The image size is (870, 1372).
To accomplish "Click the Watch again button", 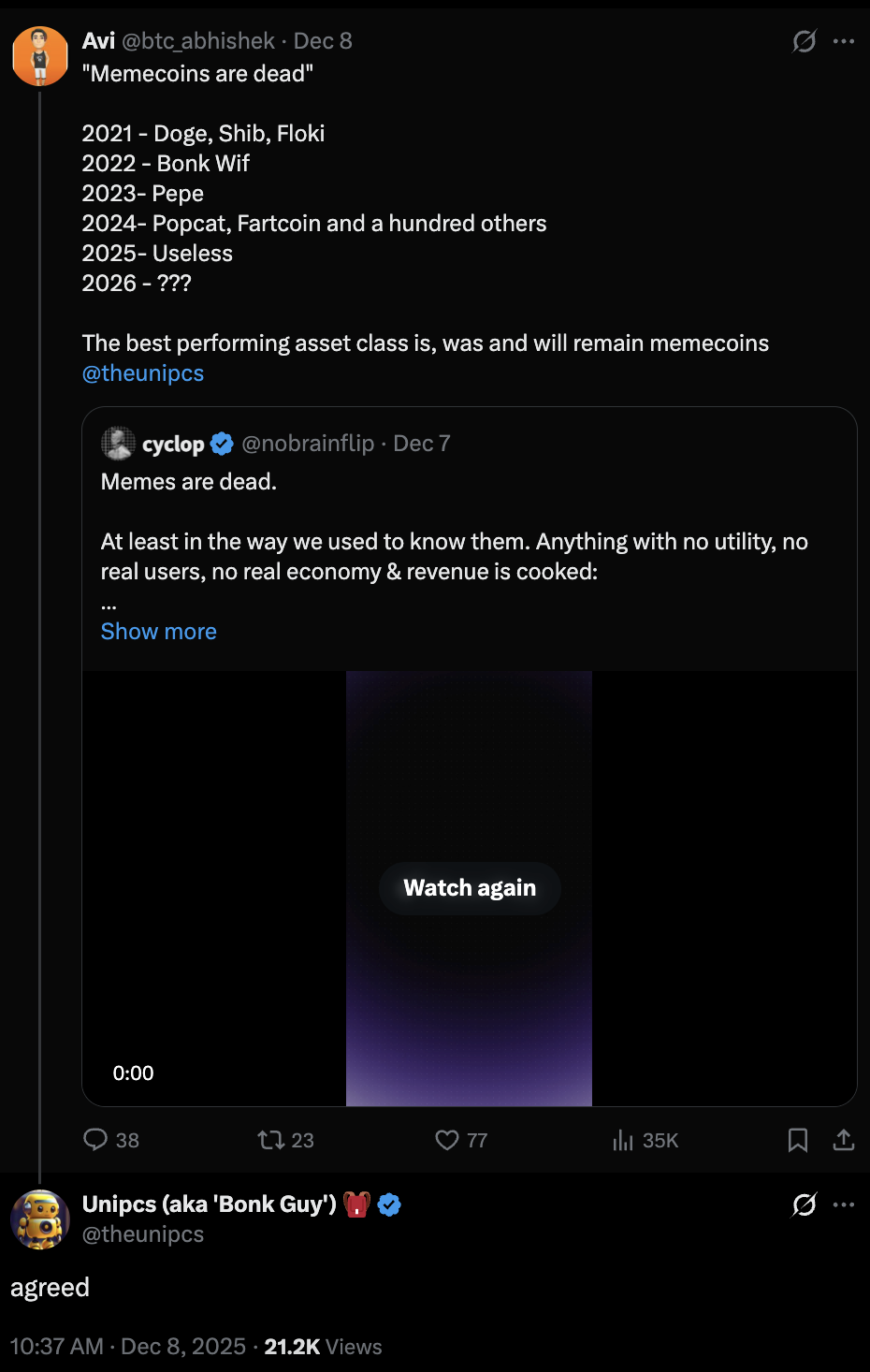I will pos(469,887).
